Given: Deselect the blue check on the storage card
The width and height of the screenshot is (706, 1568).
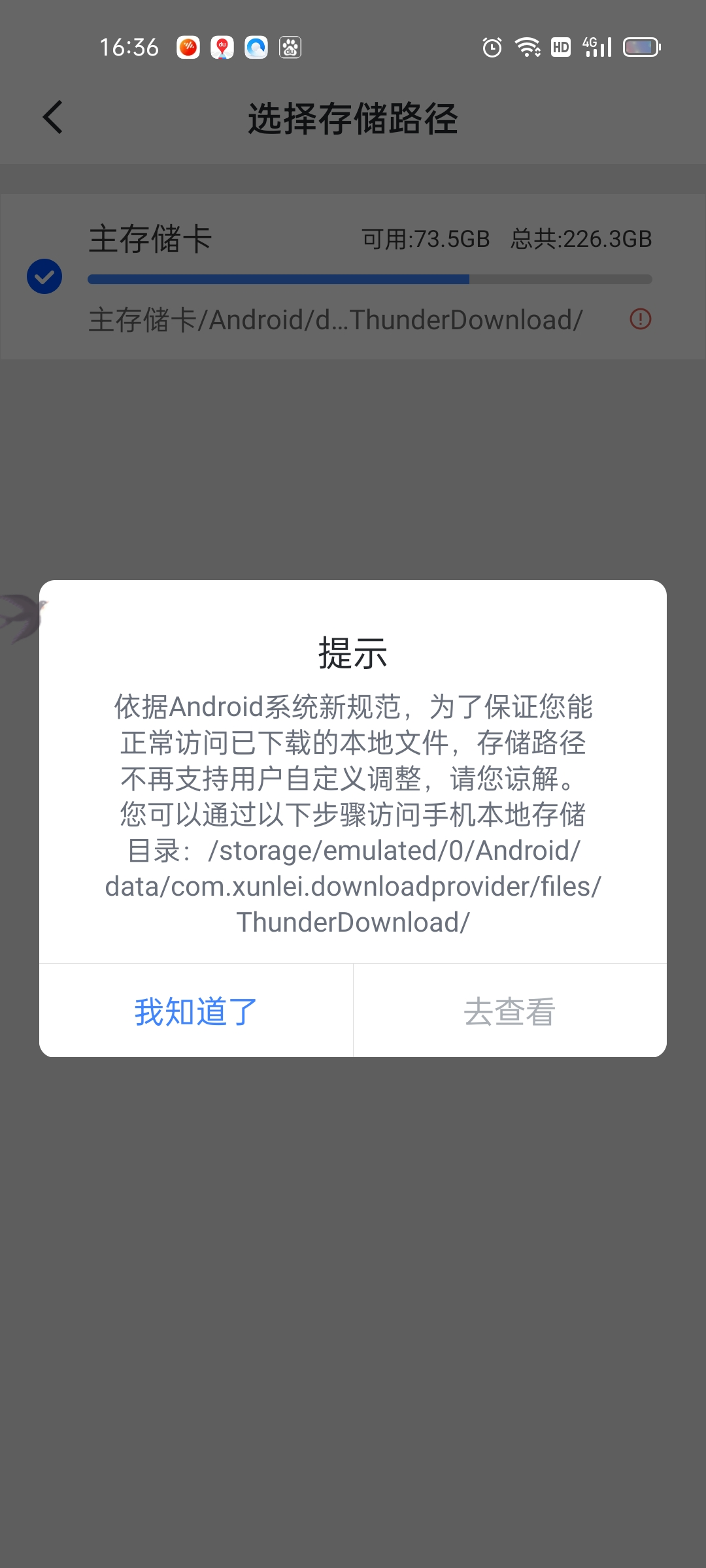Looking at the screenshot, I should point(44,276).
